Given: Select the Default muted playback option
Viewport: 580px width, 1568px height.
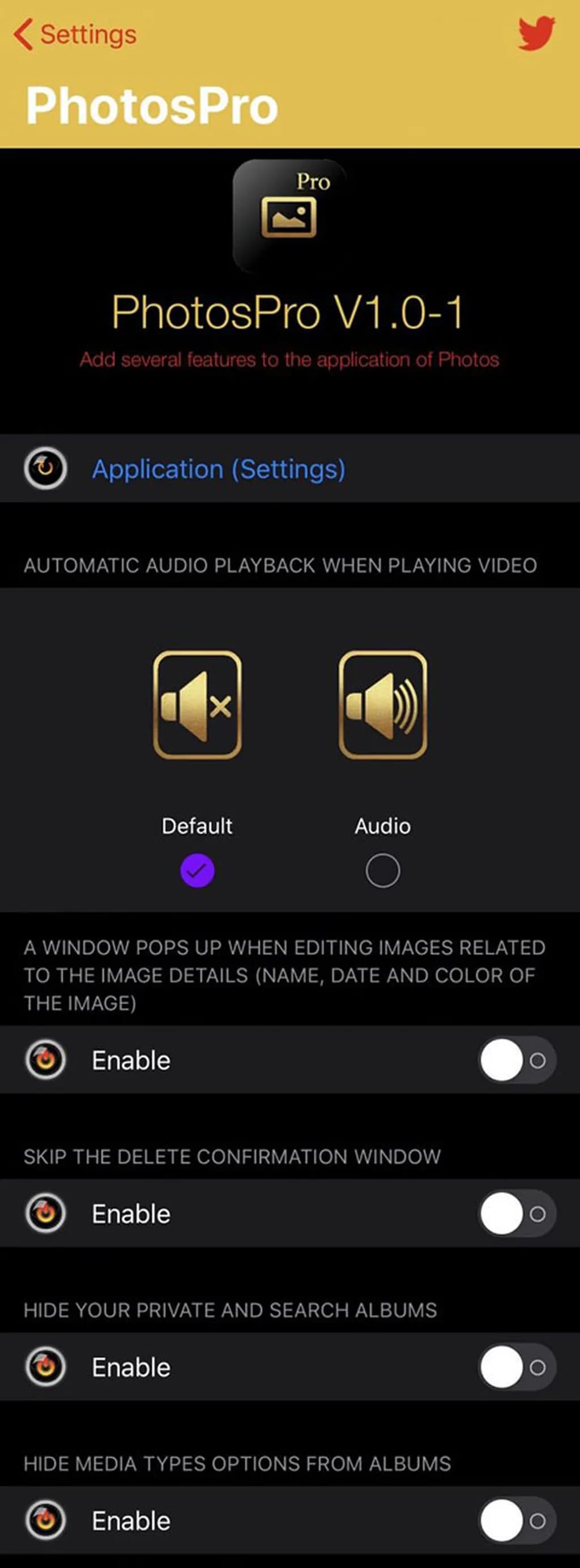Looking at the screenshot, I should click(x=197, y=870).
